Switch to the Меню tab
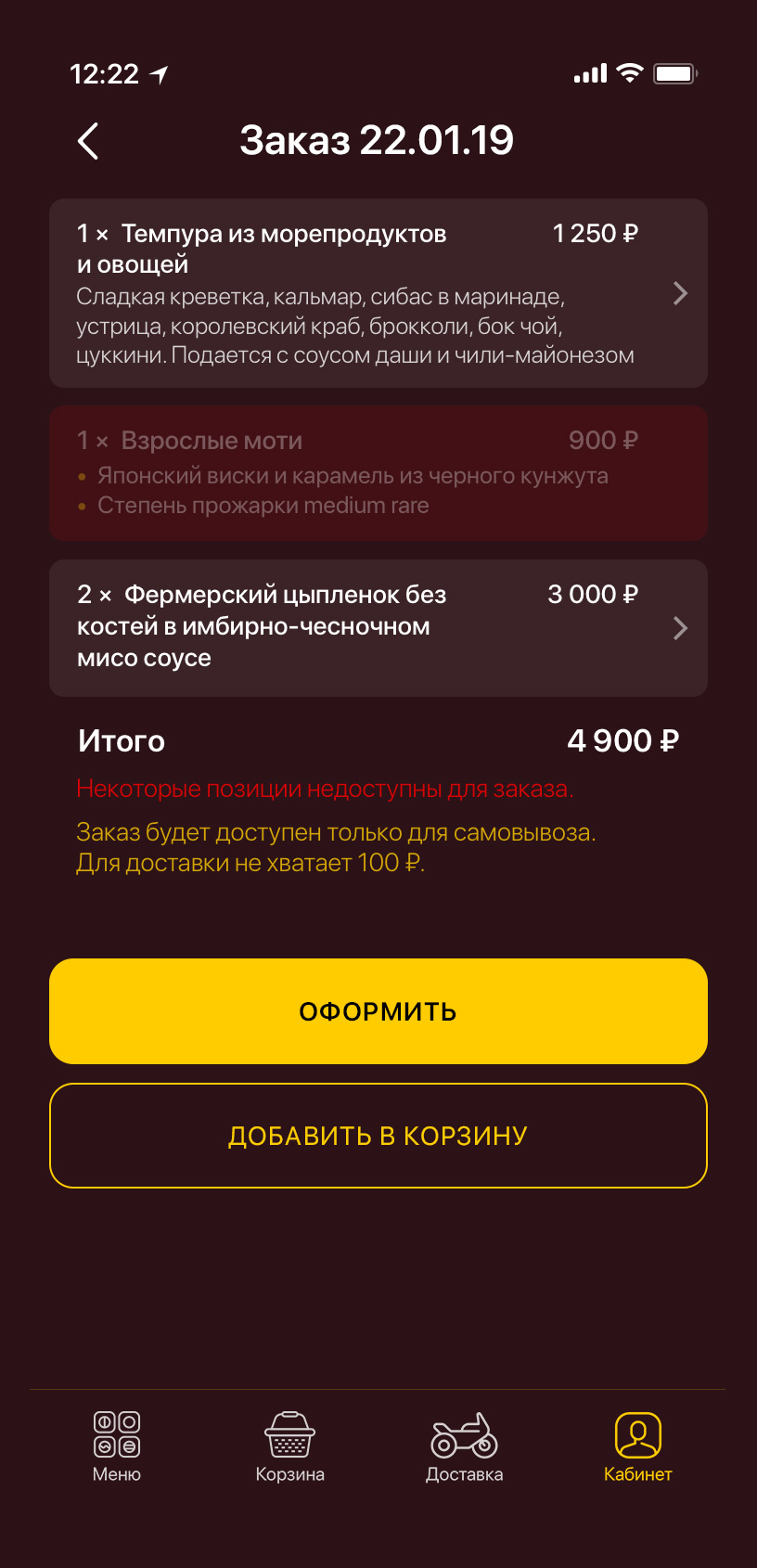The image size is (757, 1568). pyautogui.click(x=117, y=1446)
